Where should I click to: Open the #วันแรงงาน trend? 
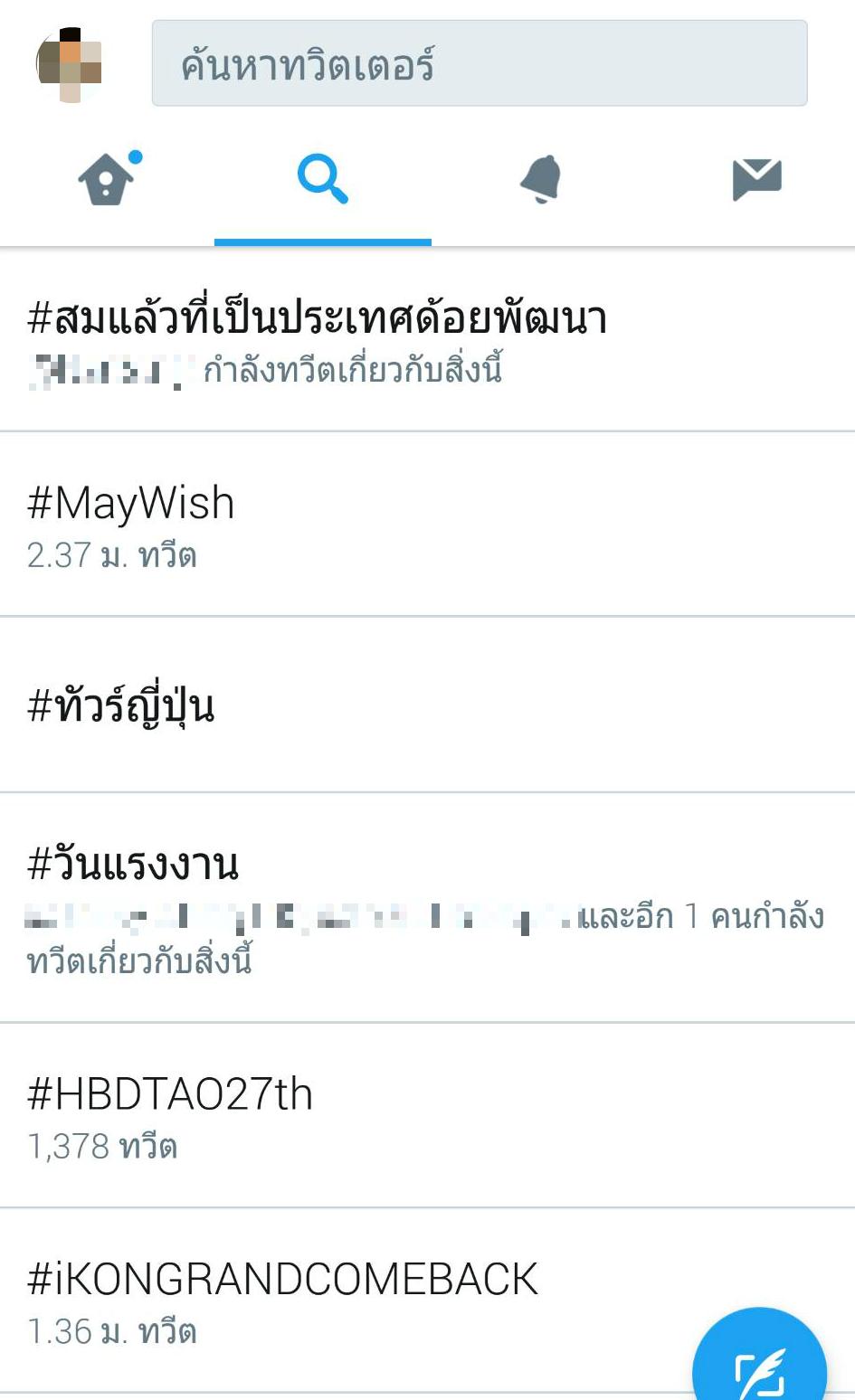point(427,907)
